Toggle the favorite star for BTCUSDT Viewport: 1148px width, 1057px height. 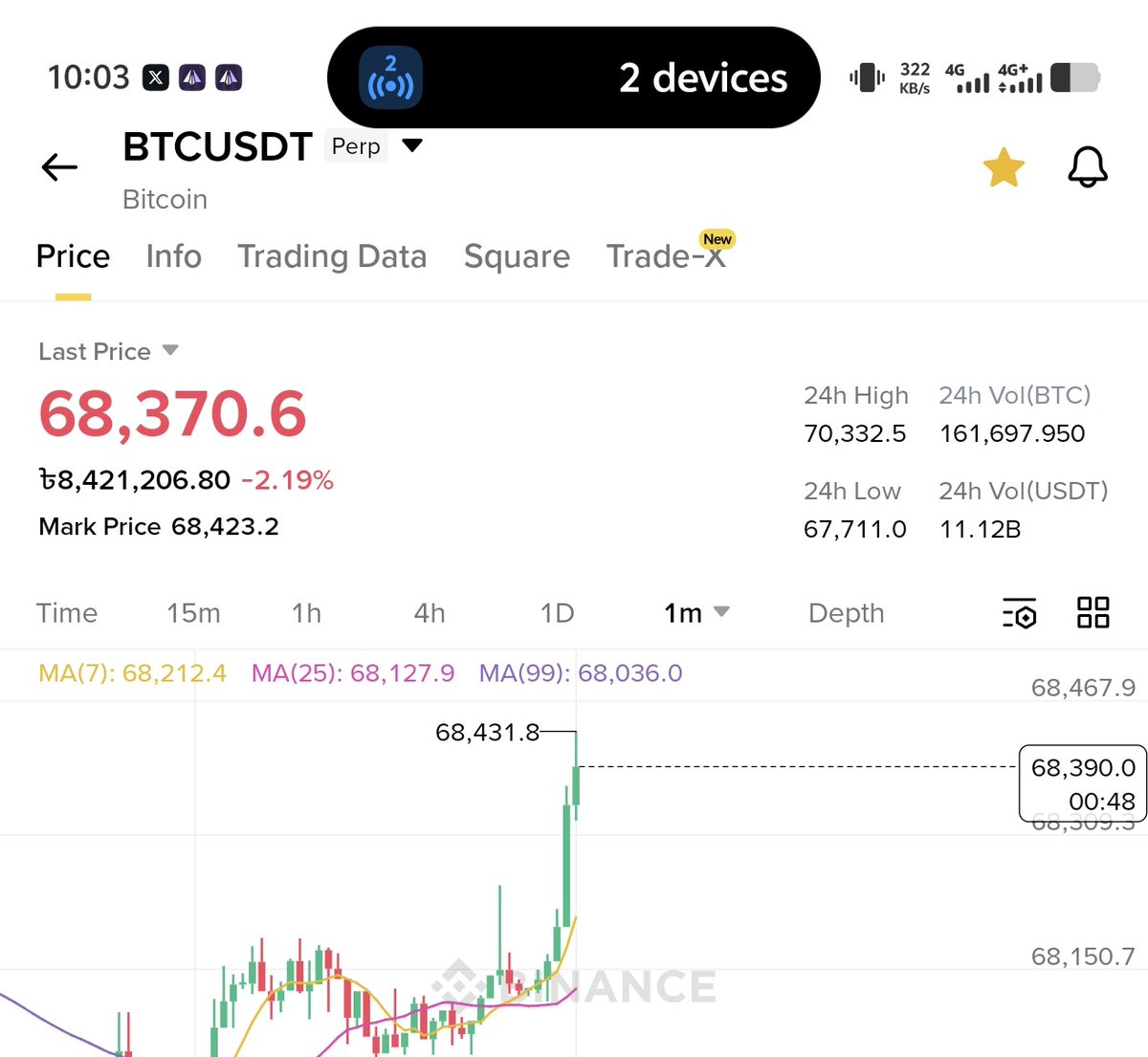pyautogui.click(x=1004, y=168)
